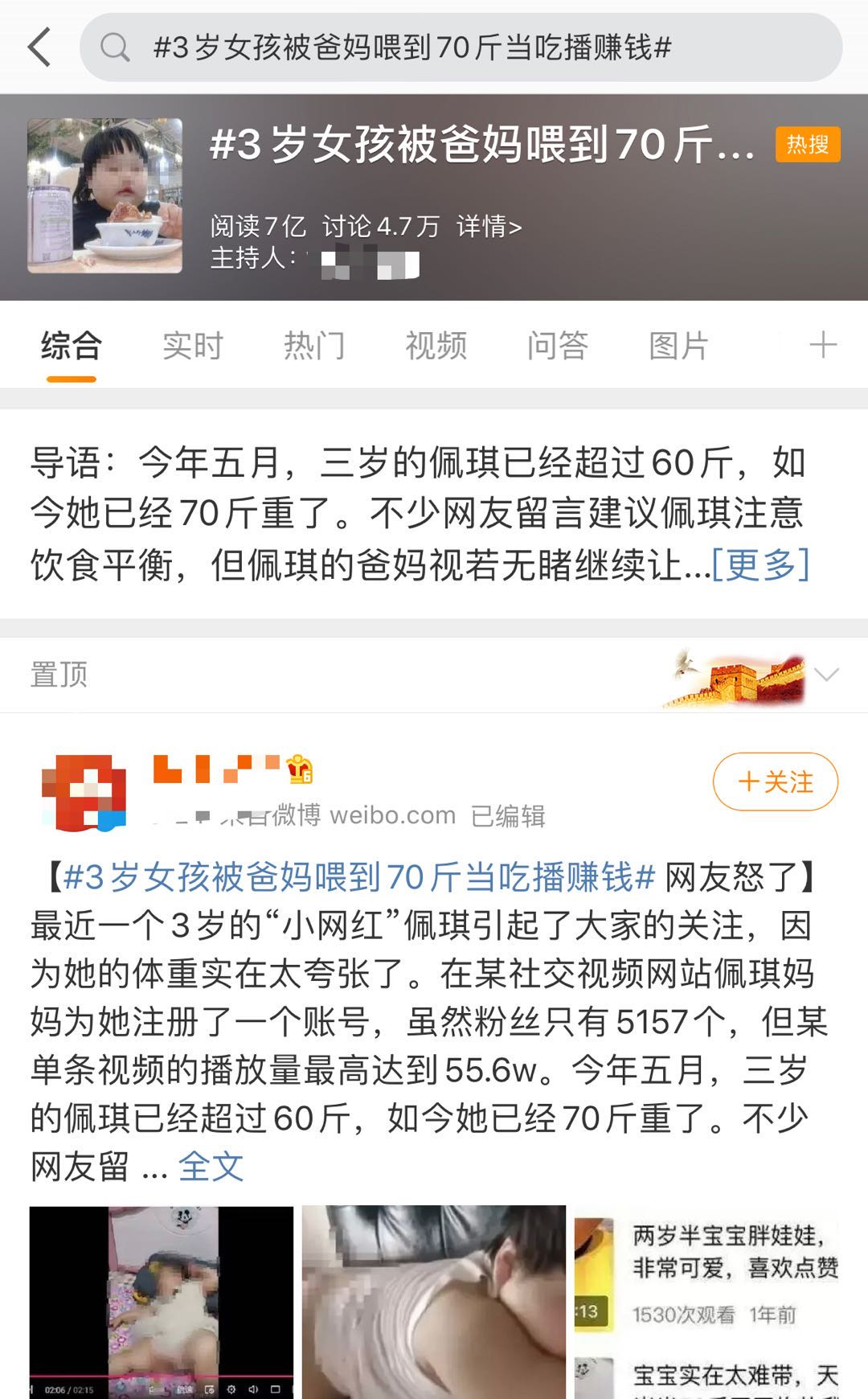
Task: Switch to the 问答 tab
Action: [558, 347]
